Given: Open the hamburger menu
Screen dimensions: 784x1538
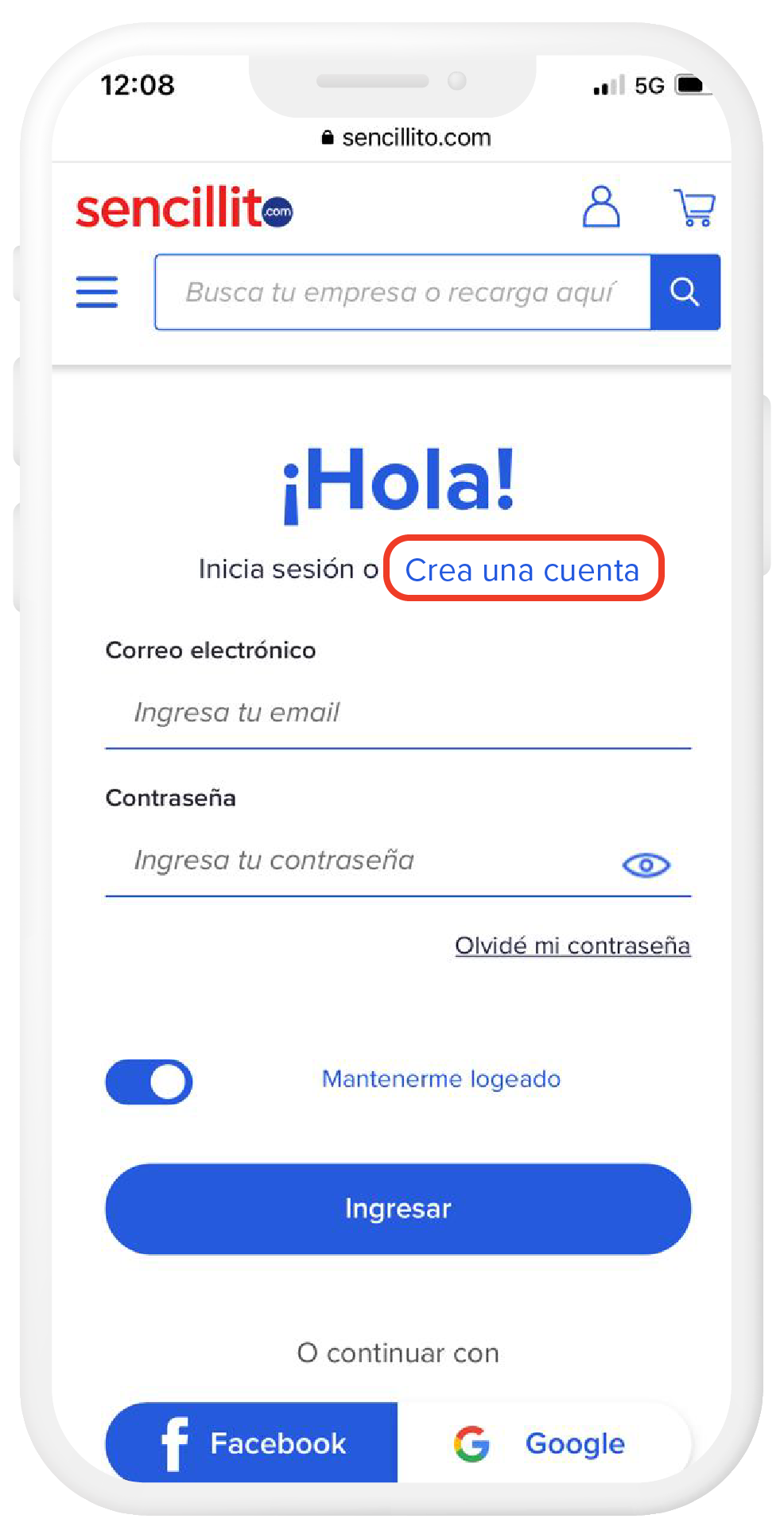Looking at the screenshot, I should (x=97, y=292).
